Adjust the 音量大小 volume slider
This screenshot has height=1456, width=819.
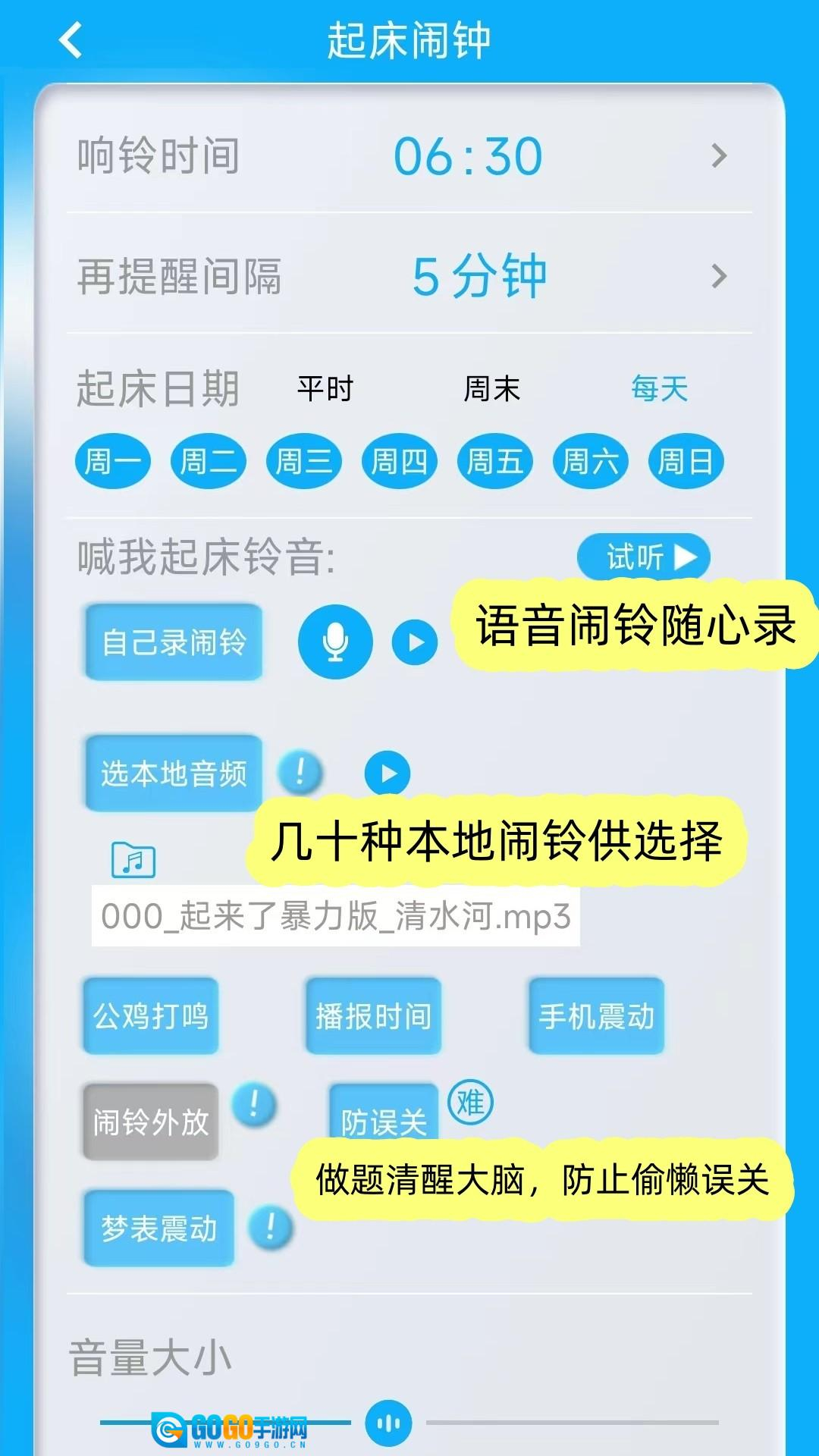click(388, 1423)
